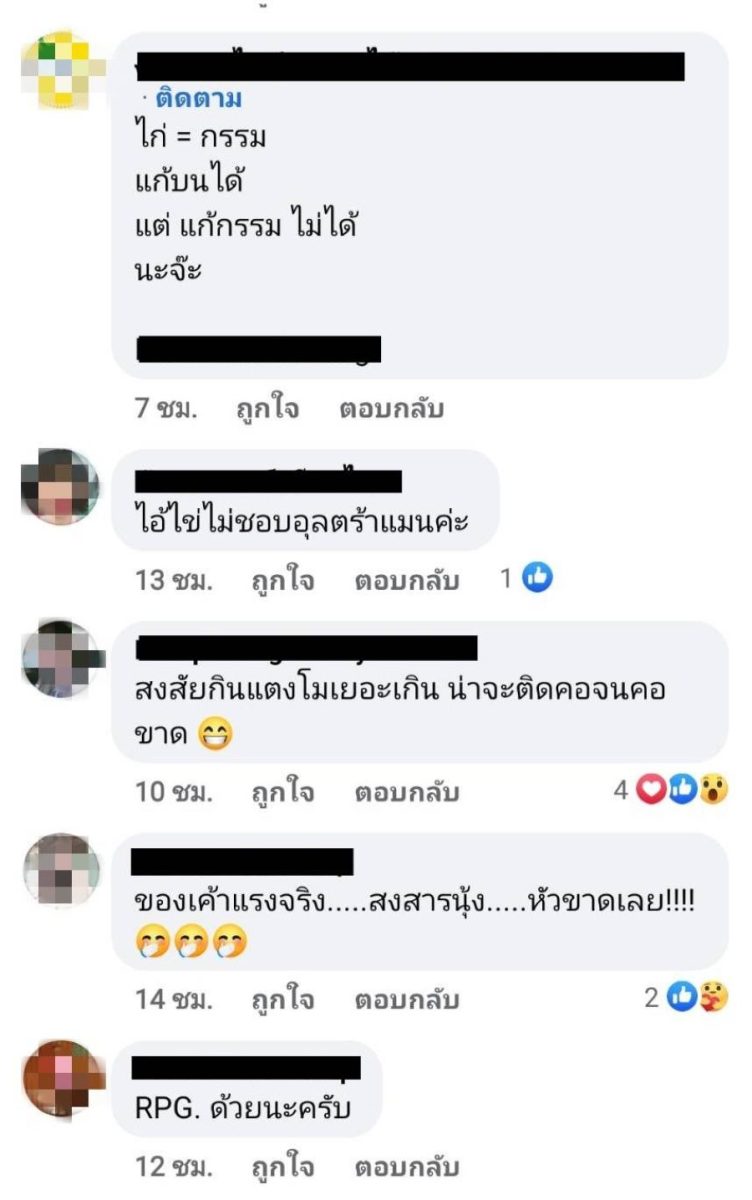The width and height of the screenshot is (752, 1200).
Task: Like the อุลตร้าแมน comment
Action: pyautogui.click(x=282, y=580)
